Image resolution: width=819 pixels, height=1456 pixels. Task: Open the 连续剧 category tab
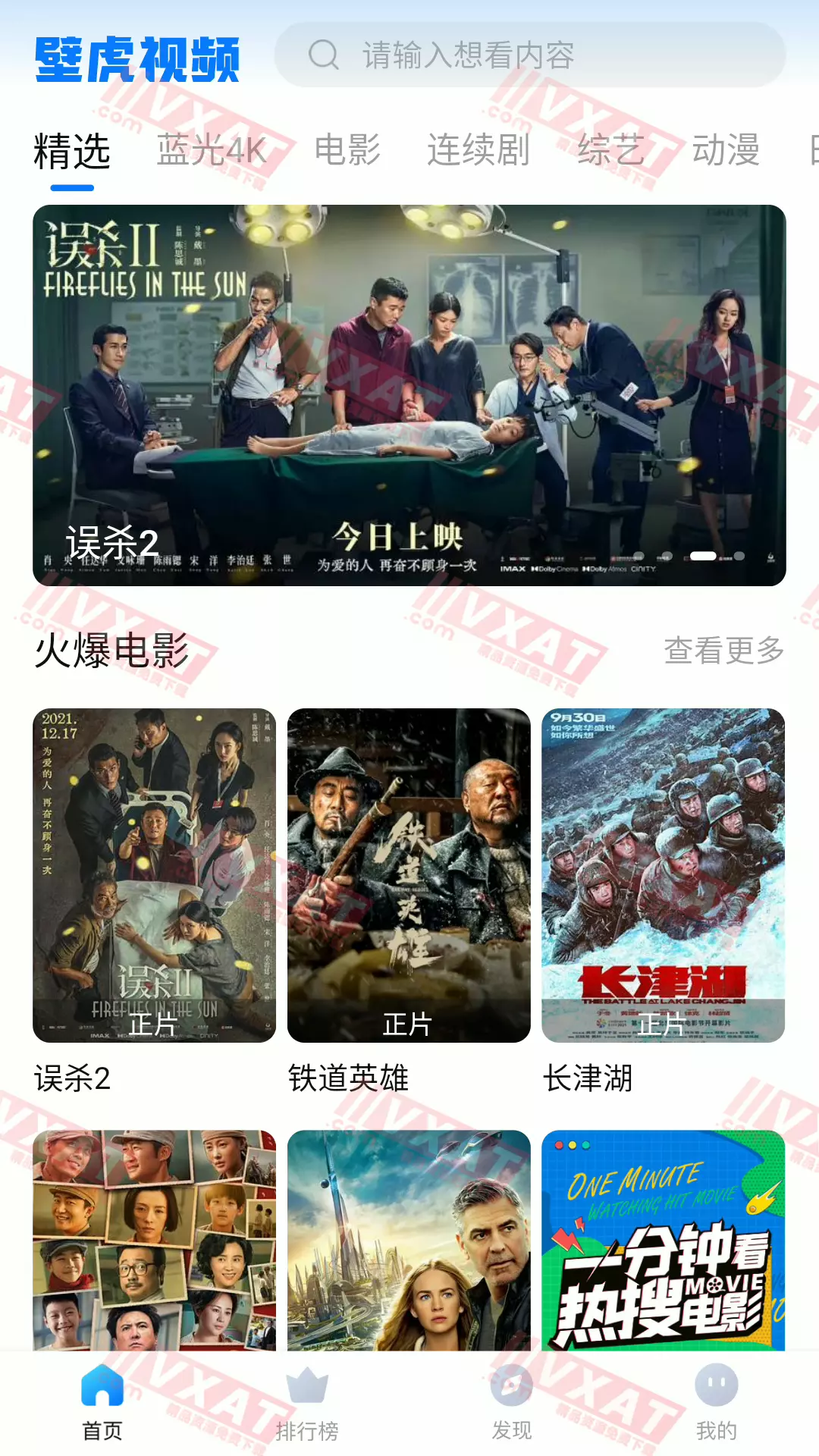(x=478, y=150)
